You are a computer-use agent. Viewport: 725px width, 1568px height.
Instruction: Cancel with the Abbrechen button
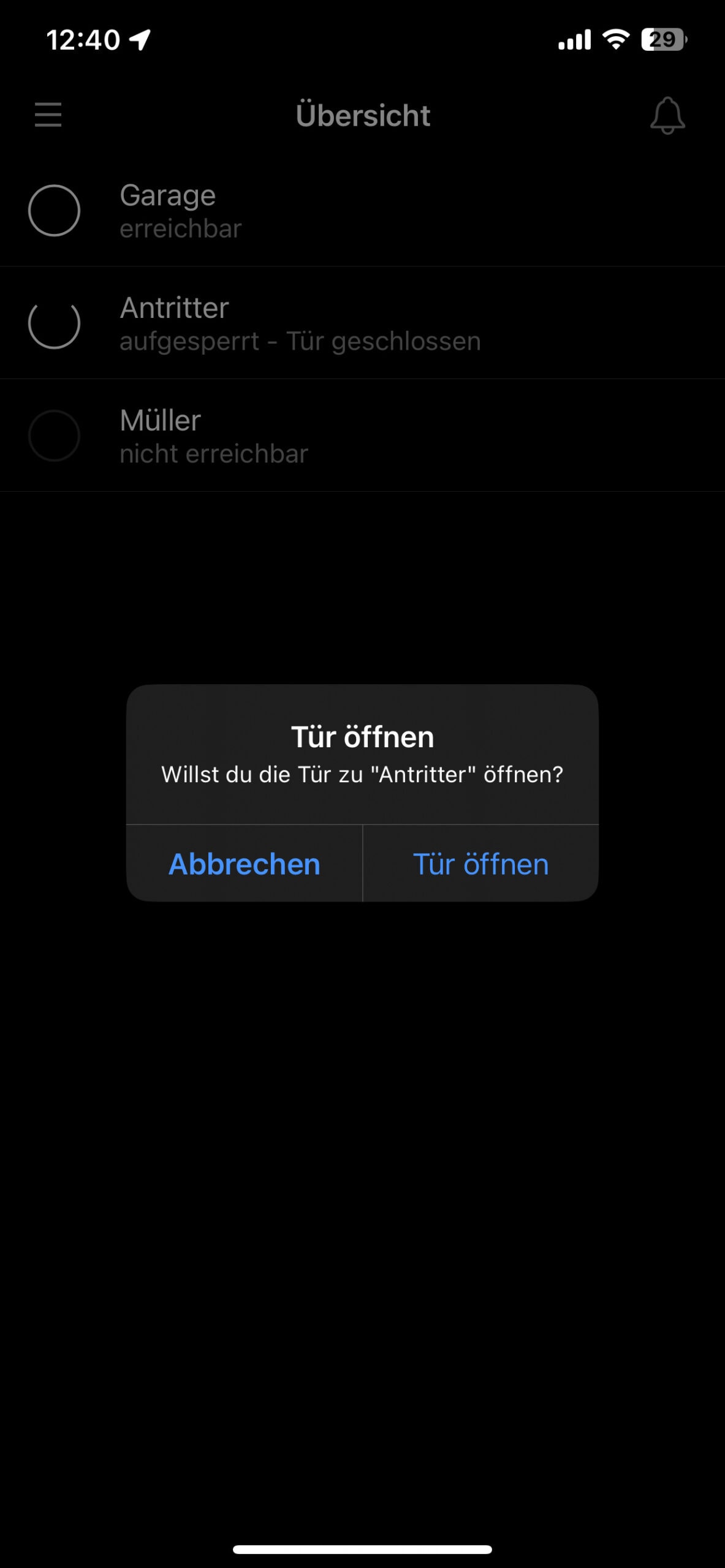(245, 864)
